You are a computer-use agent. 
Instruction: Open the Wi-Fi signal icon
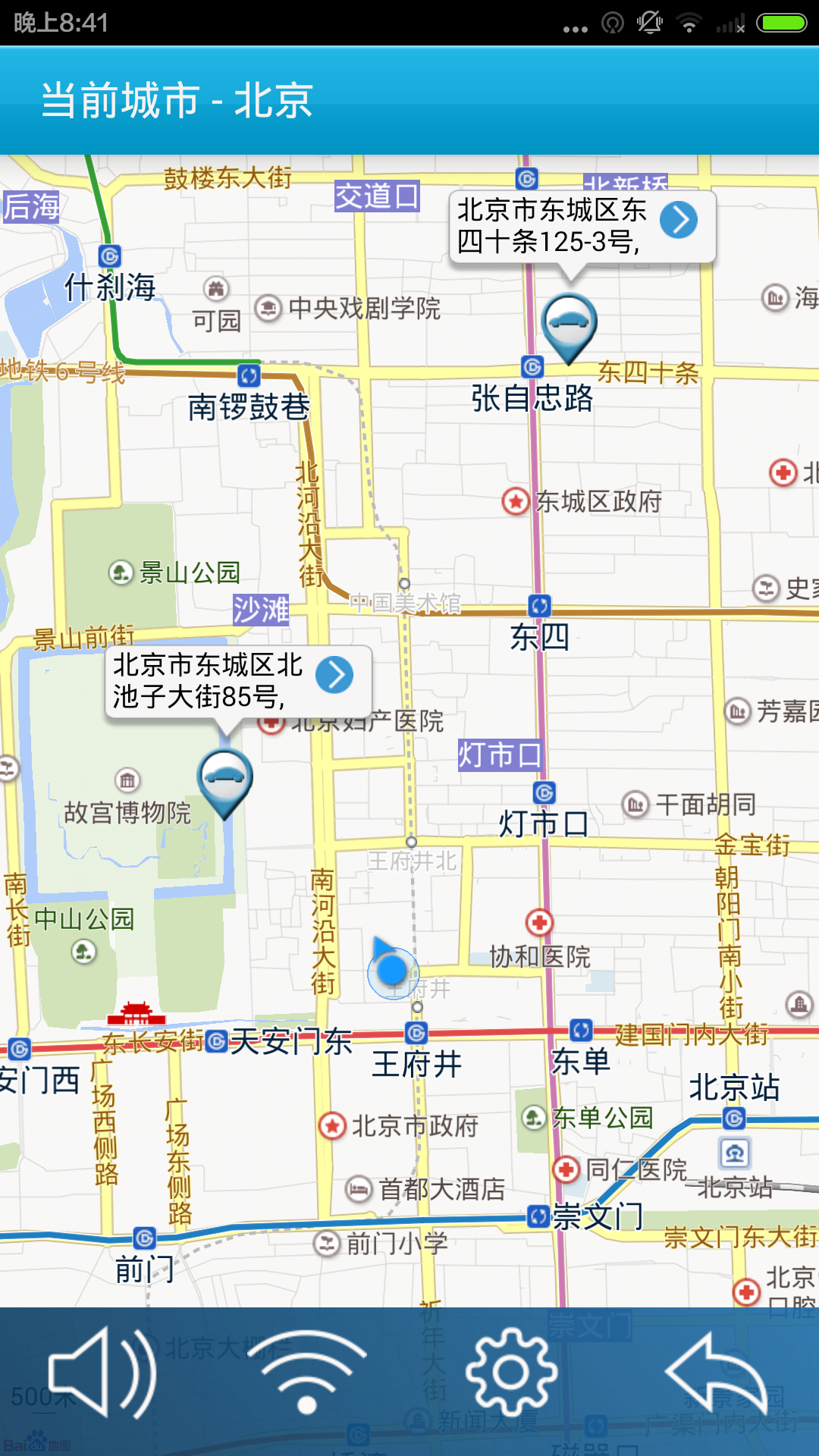point(307,1373)
